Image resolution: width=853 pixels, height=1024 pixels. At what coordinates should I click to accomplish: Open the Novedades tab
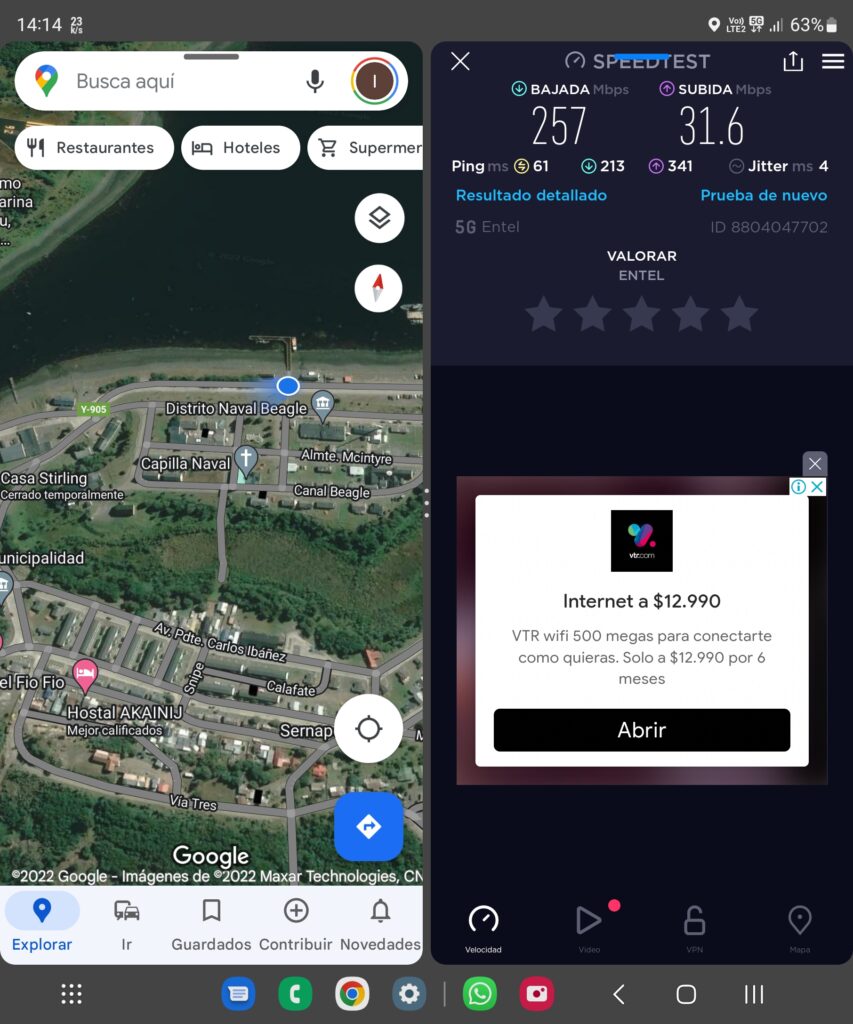coord(380,924)
